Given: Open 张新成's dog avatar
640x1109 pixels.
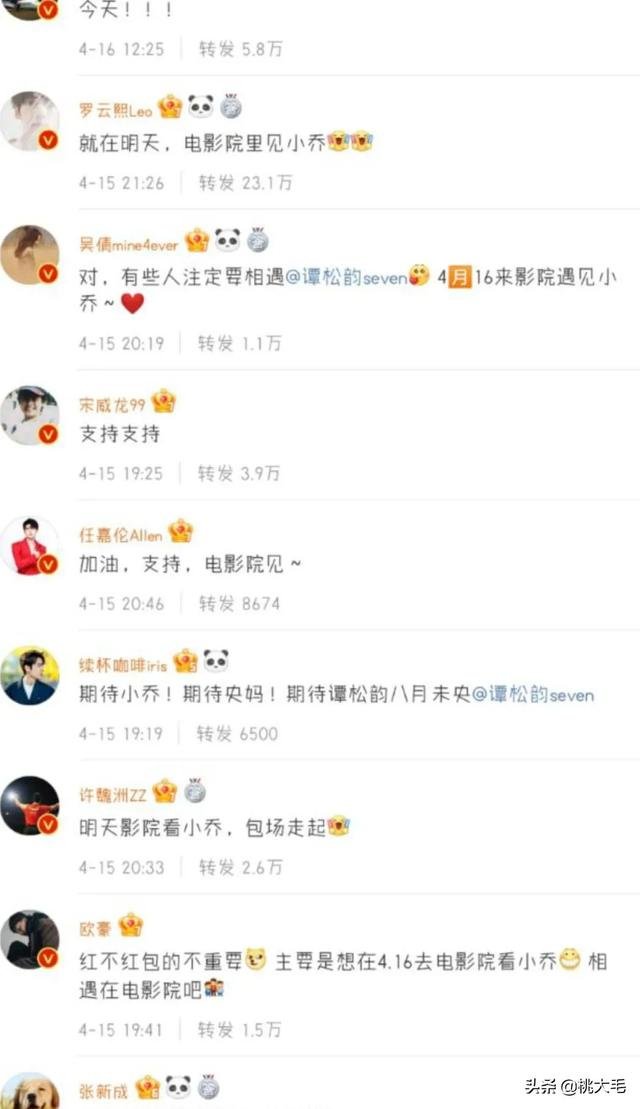Looking at the screenshot, I should pos(30,1088).
